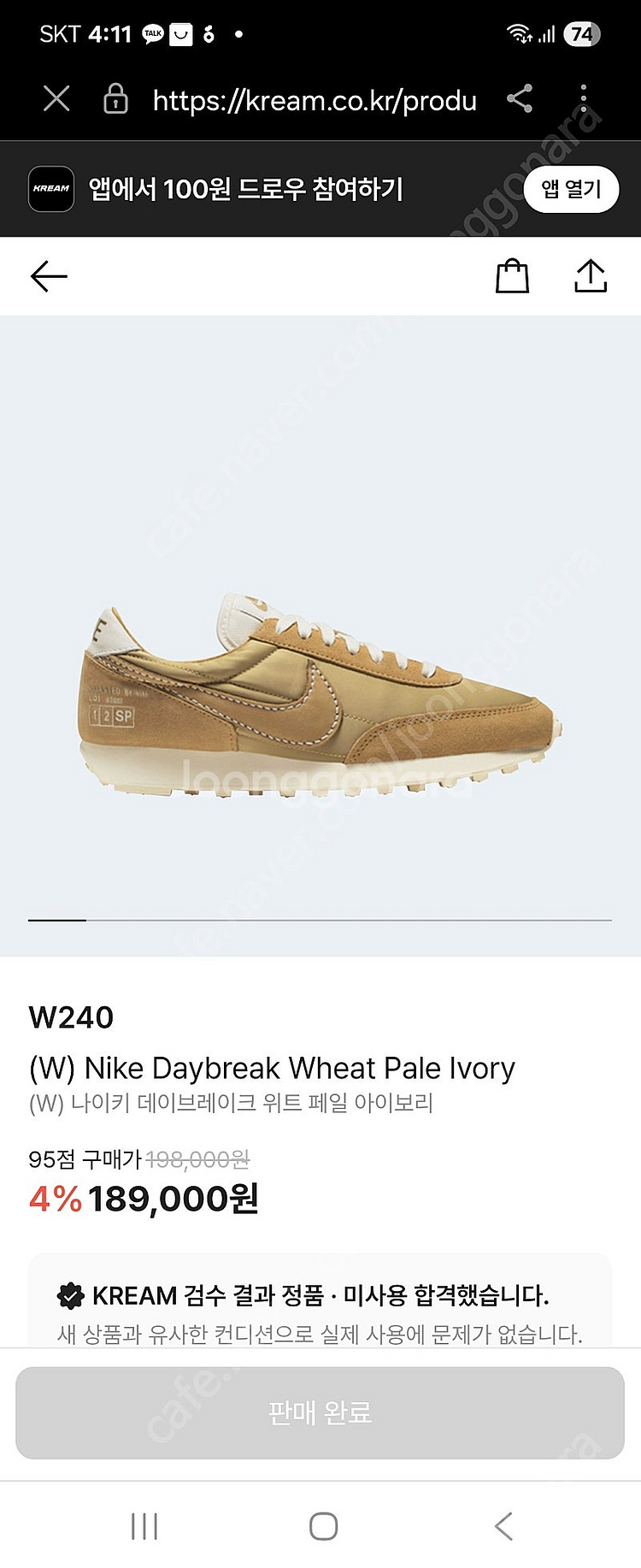Tap the kream.co.kr URL address bar
The height and width of the screenshot is (1568, 641).
[315, 101]
